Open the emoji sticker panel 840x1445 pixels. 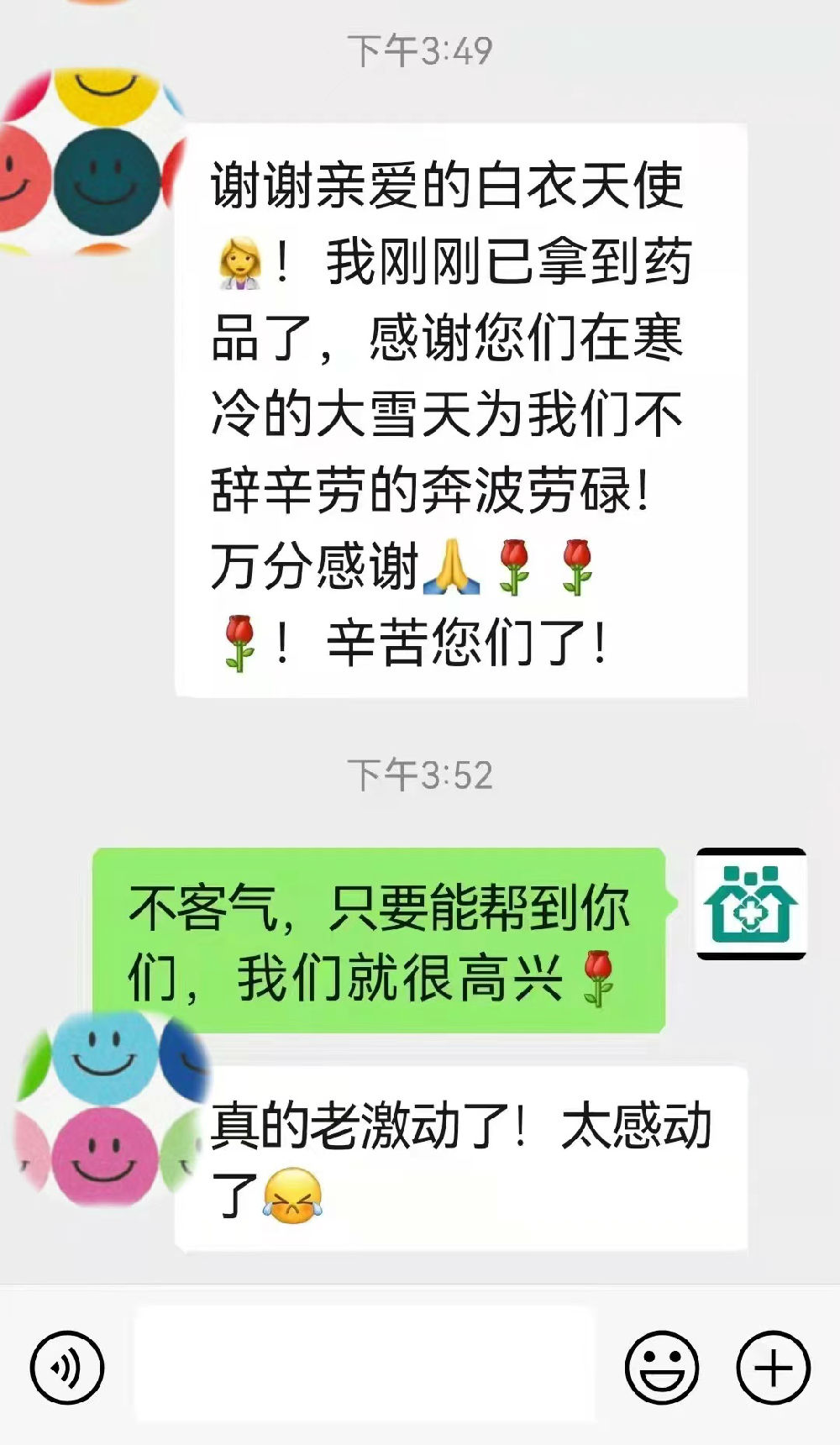coord(661,1367)
